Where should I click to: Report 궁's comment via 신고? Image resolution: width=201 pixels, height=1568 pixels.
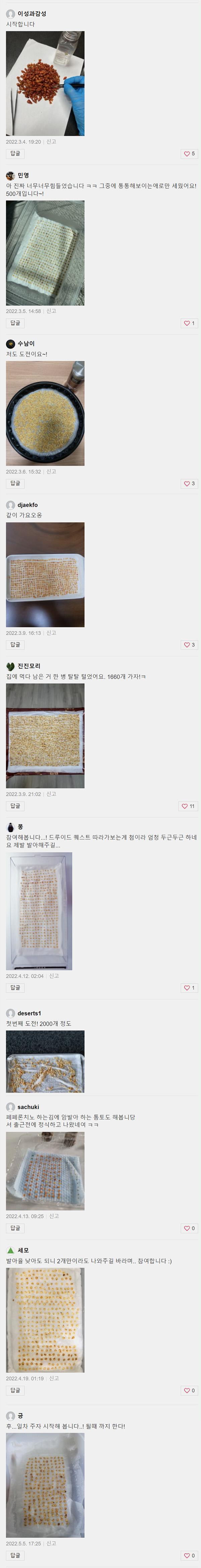click(51, 1543)
